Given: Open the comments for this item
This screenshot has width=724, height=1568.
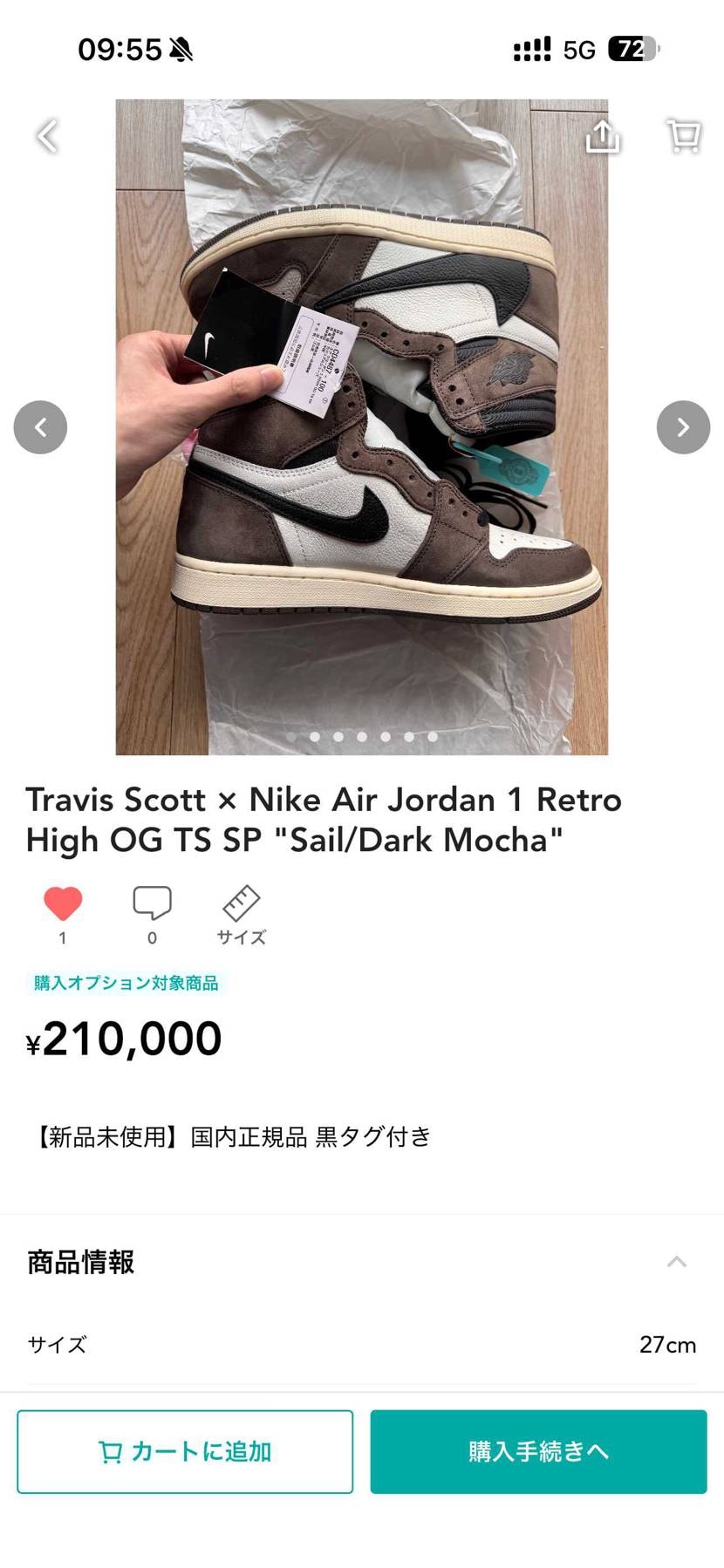Looking at the screenshot, I should point(152,904).
